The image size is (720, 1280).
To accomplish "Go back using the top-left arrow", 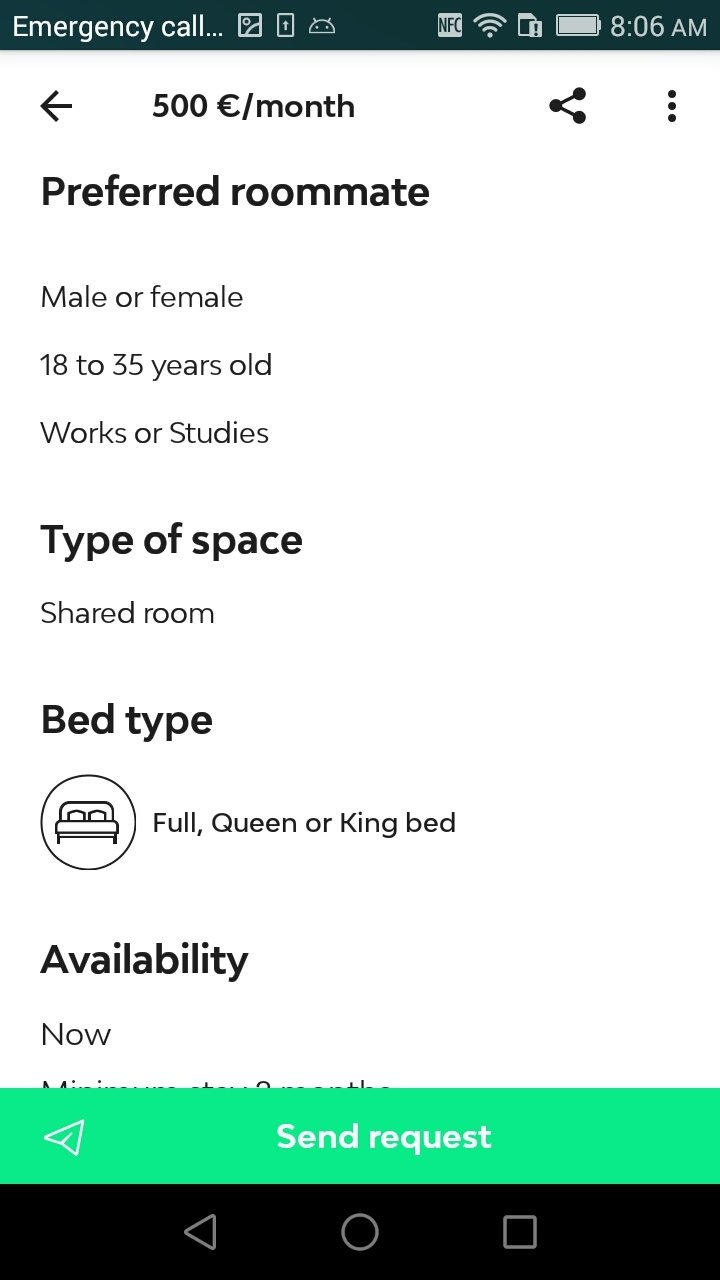I will [x=56, y=106].
